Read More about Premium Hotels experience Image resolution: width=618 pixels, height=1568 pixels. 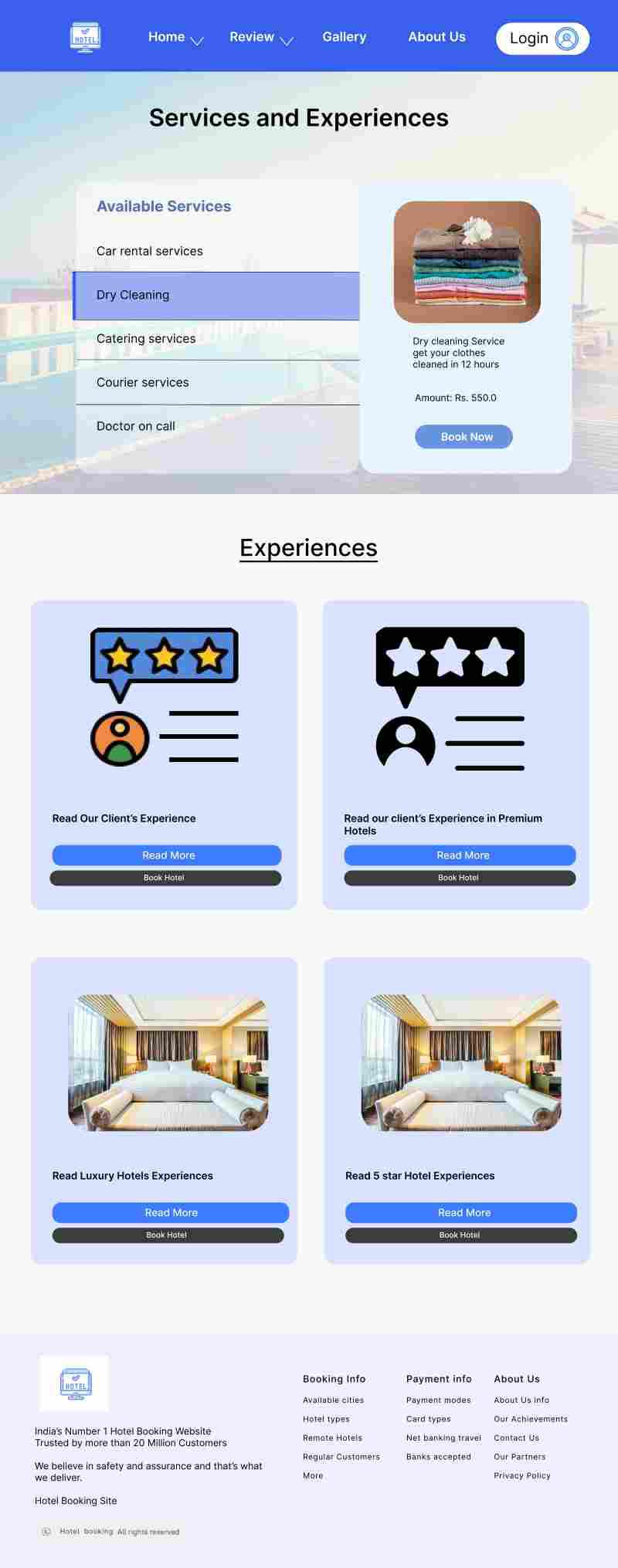(x=460, y=855)
